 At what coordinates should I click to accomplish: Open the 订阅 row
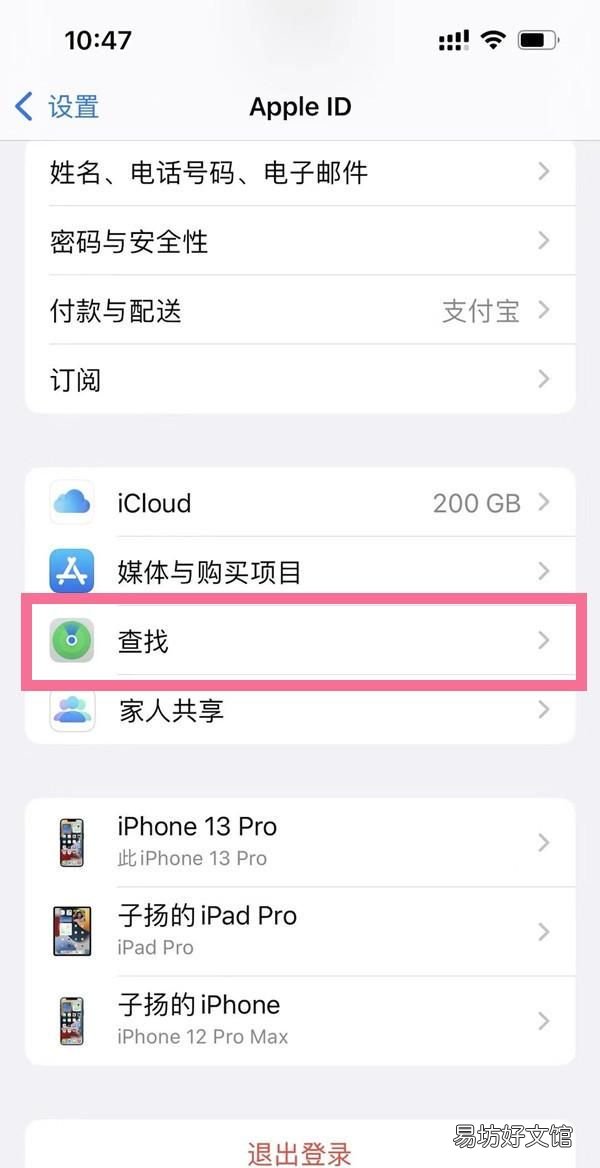[x=300, y=380]
